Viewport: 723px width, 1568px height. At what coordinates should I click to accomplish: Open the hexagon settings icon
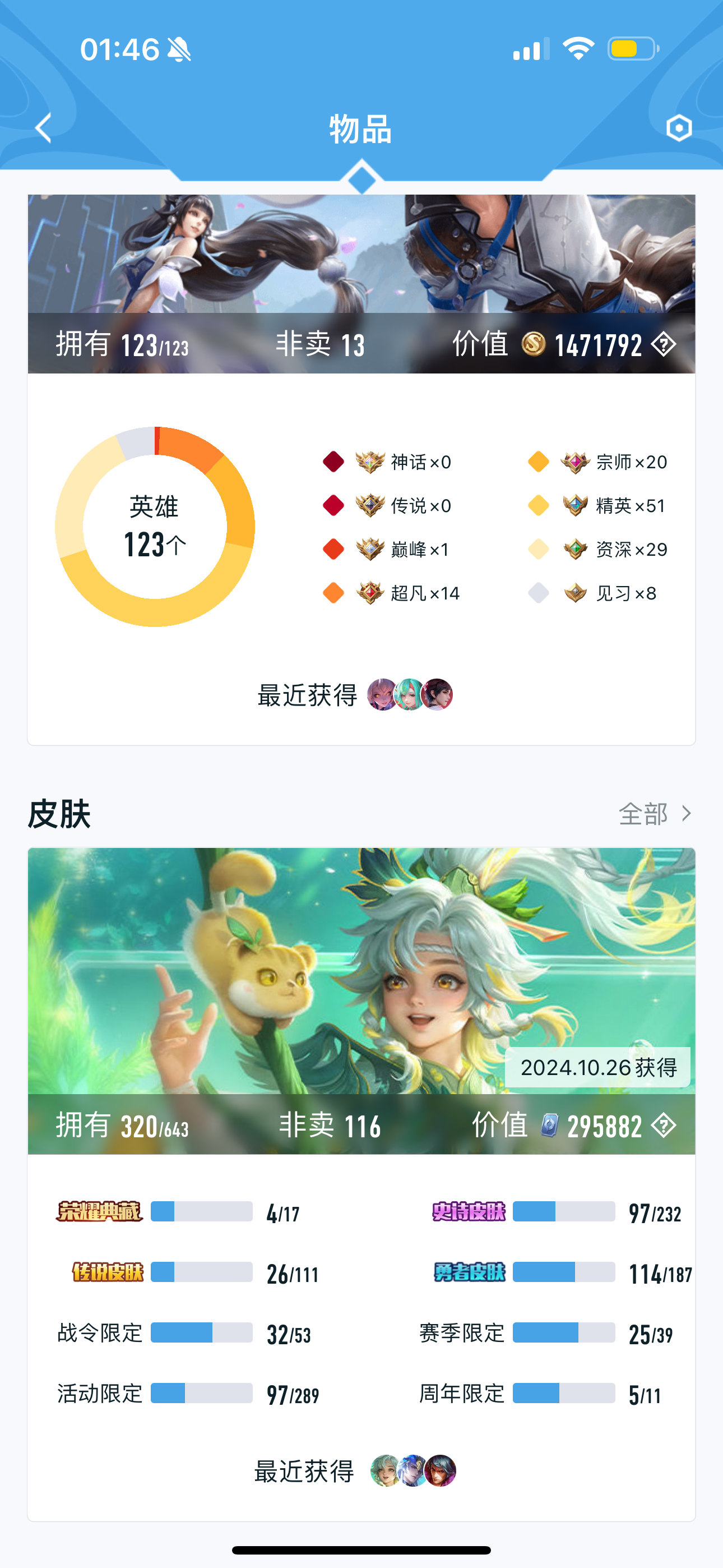click(679, 128)
